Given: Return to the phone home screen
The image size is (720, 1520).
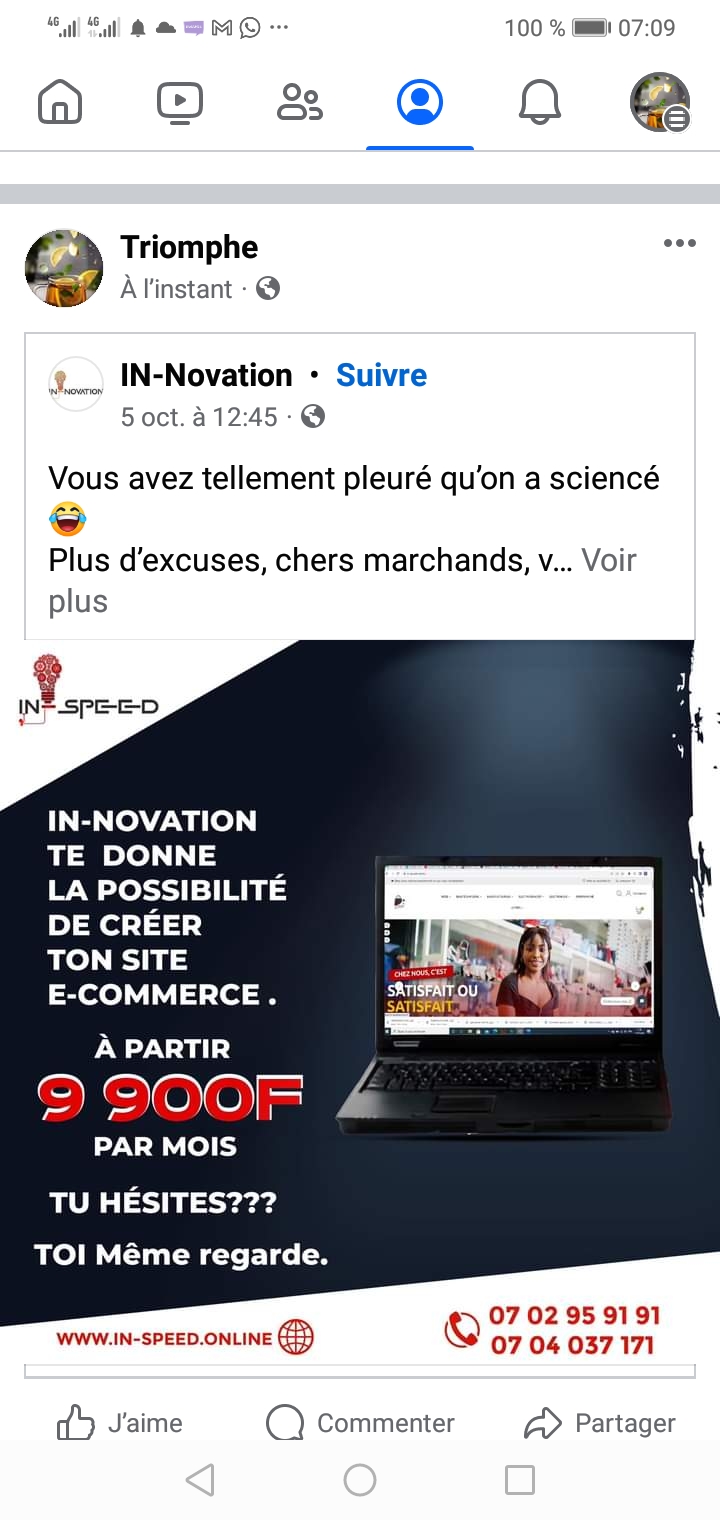Looking at the screenshot, I should 360,1480.
